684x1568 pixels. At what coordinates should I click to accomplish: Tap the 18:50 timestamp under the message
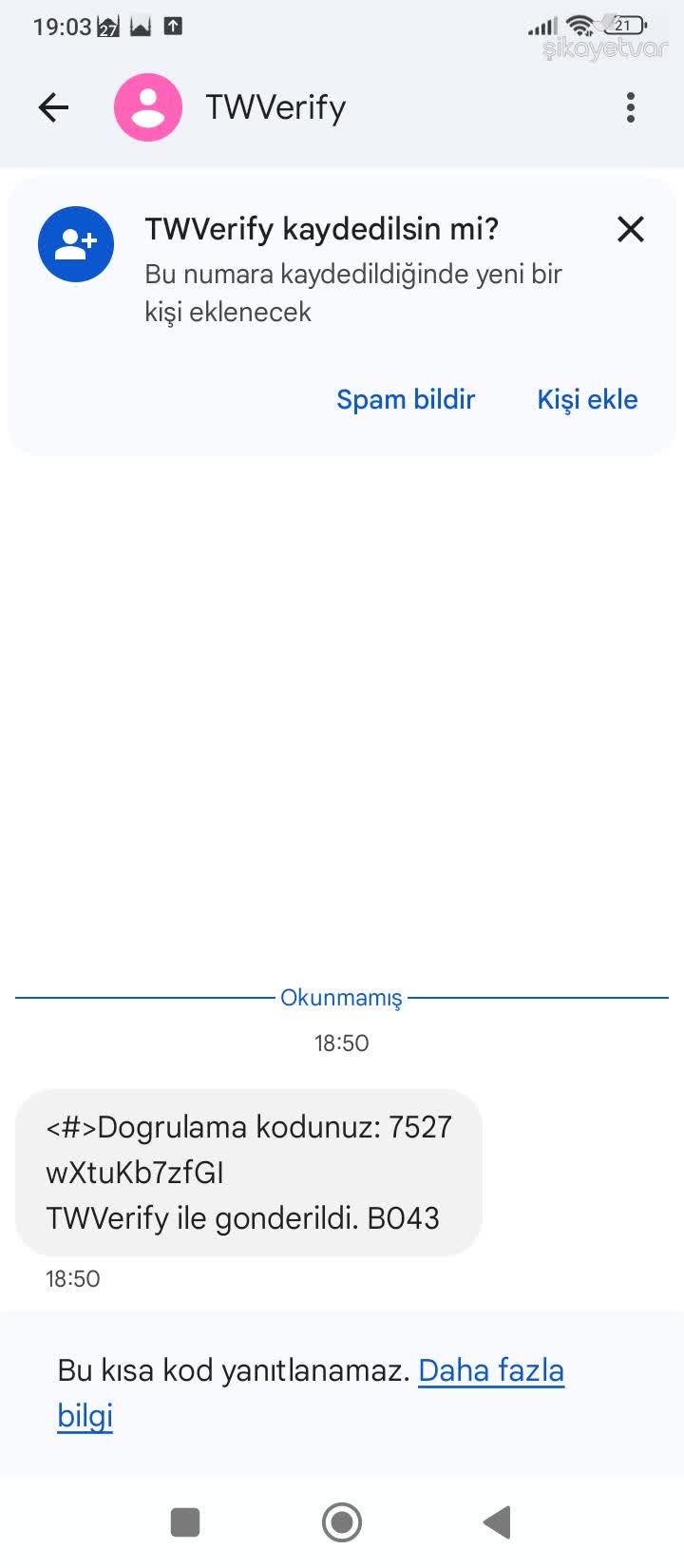tap(71, 1279)
